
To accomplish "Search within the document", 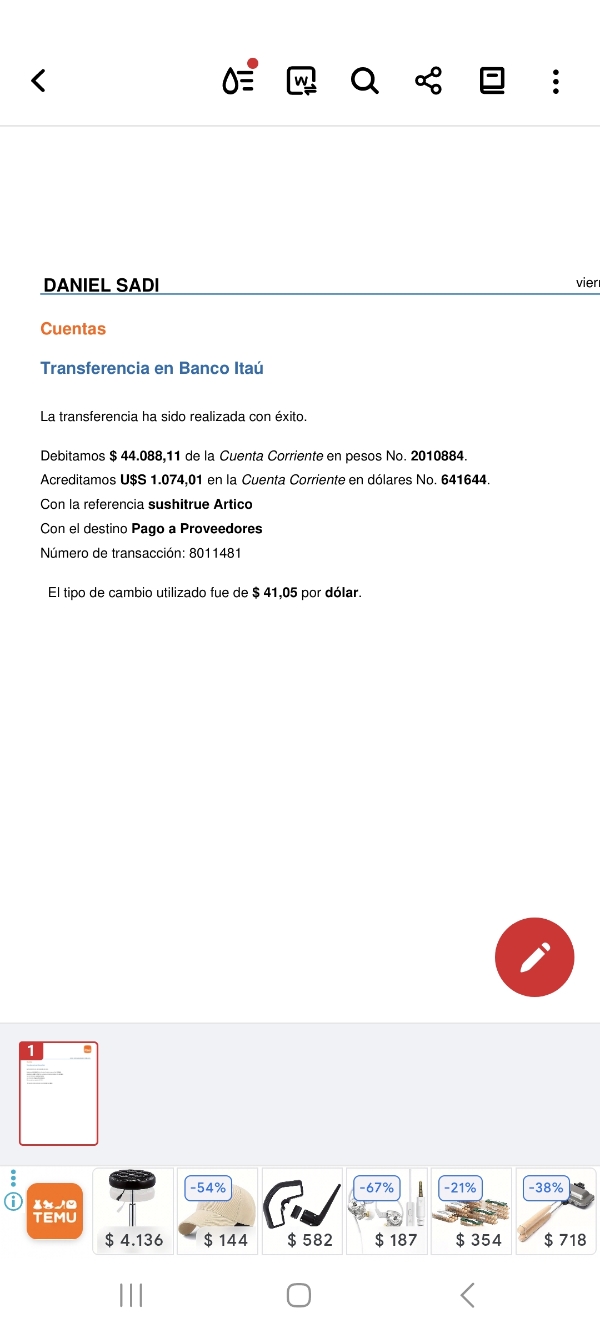I will pyautogui.click(x=365, y=81).
